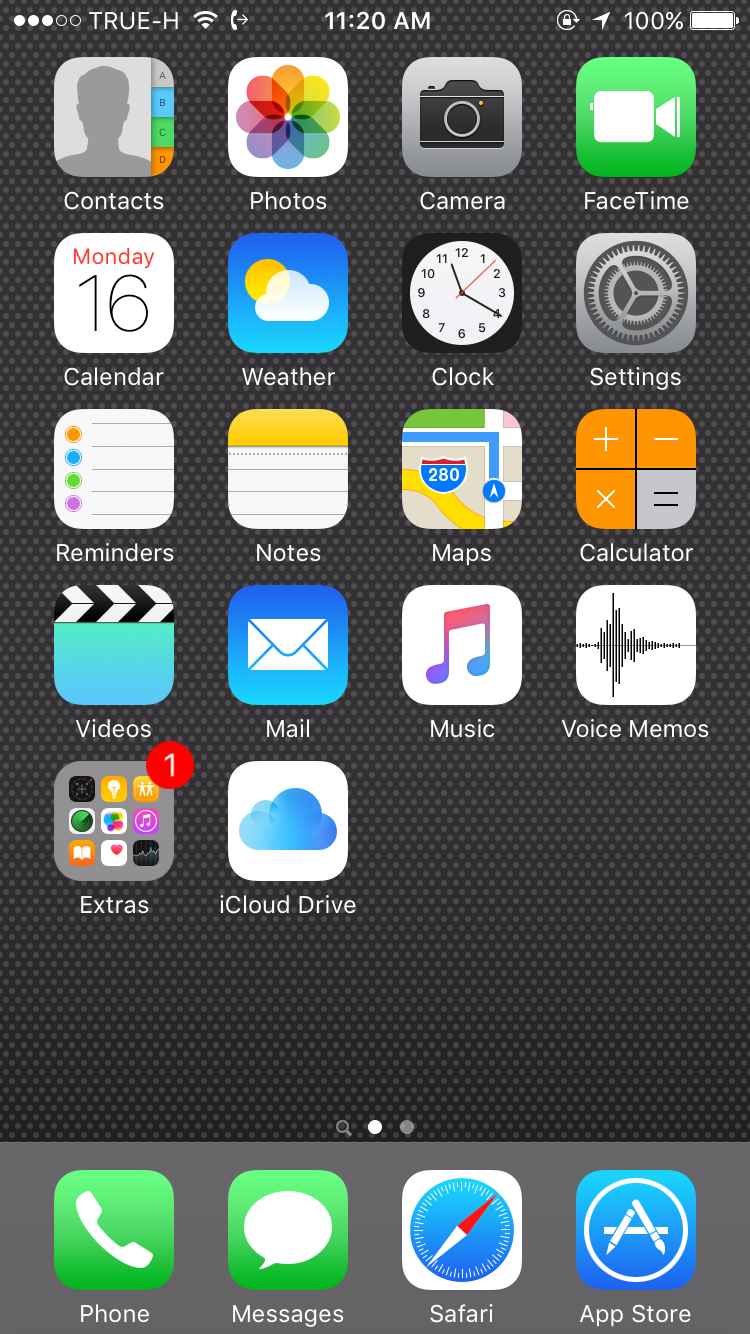Open Messages from the dock
Screen dimensions: 750x1334
288,1230
